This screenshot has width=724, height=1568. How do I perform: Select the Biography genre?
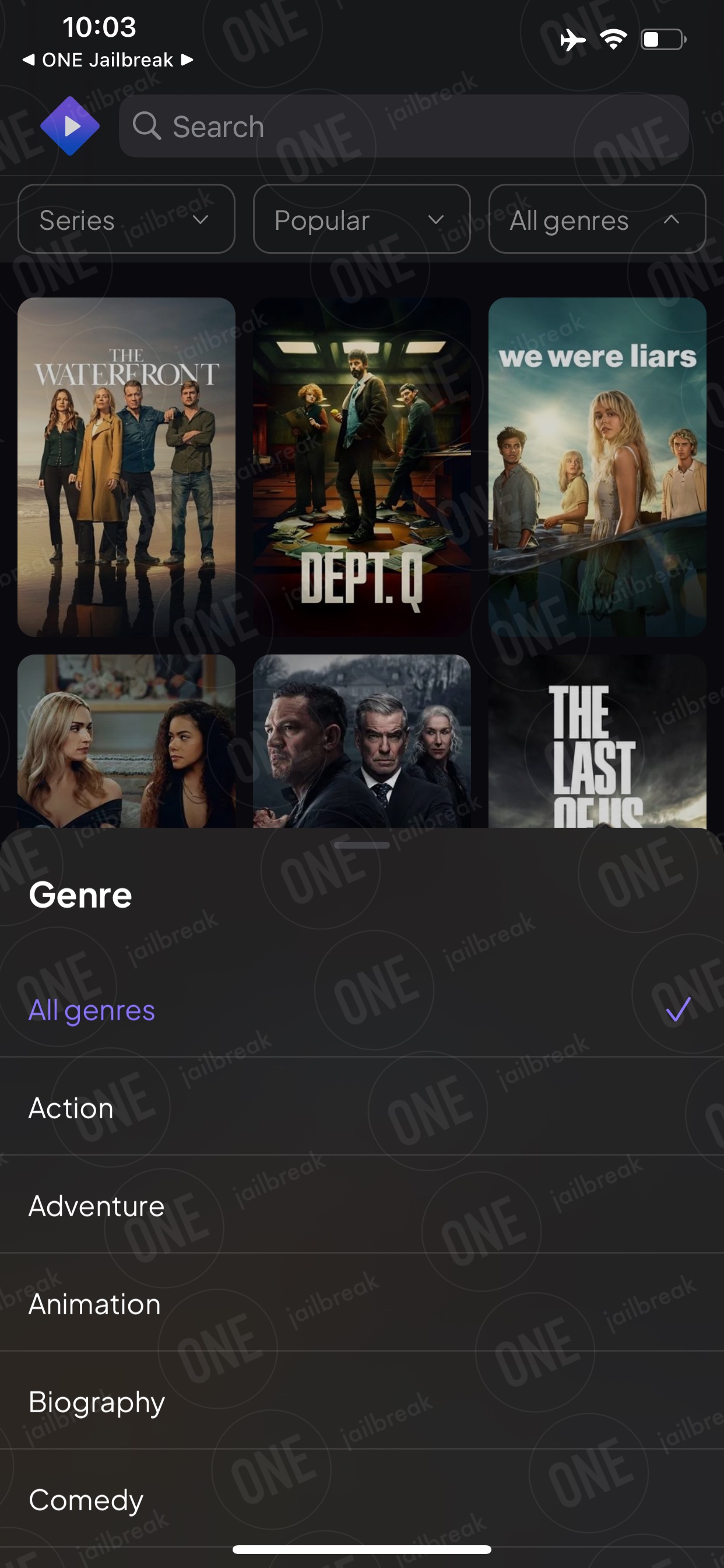coord(362,1402)
